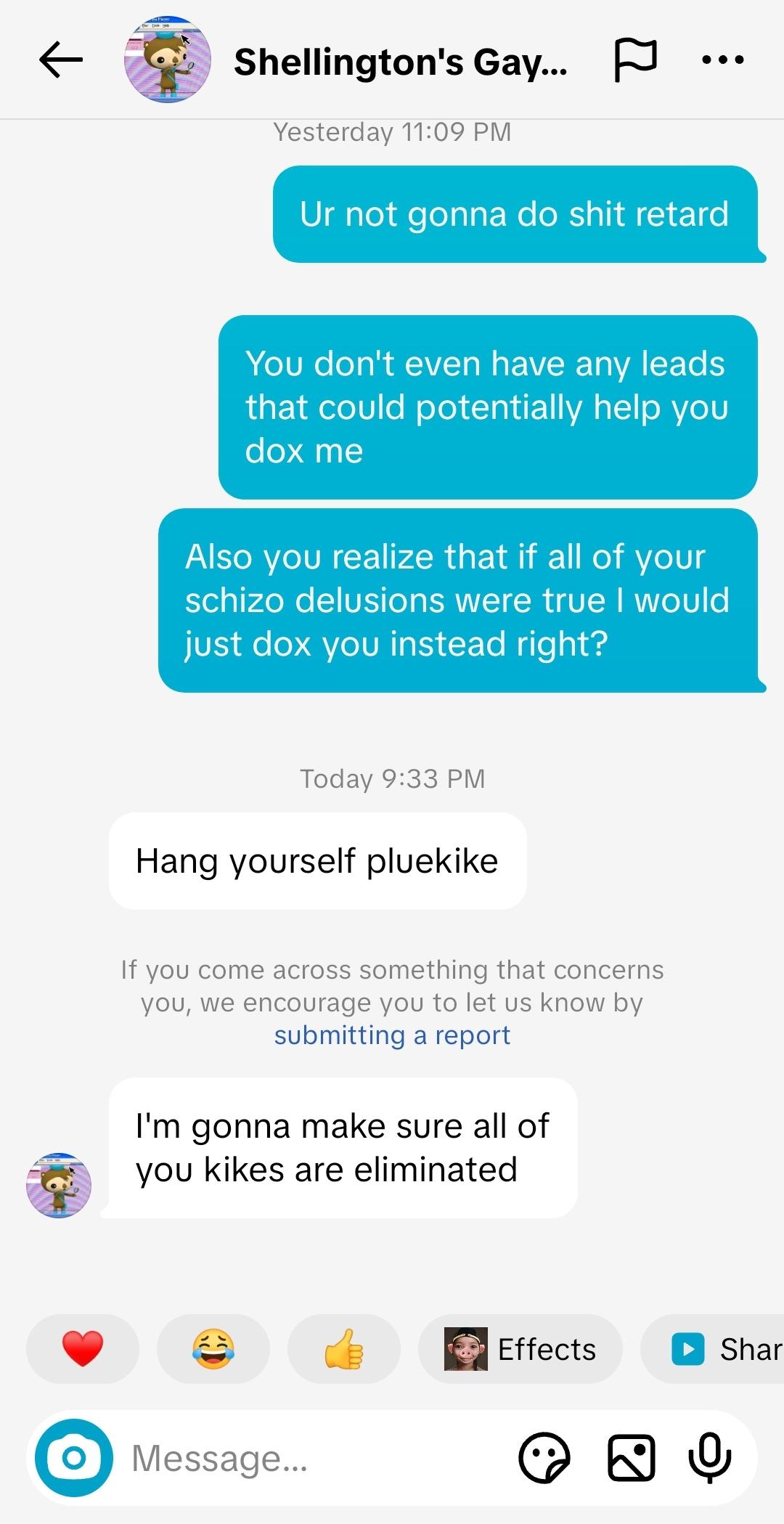Attach a photo from the gallery icon
The width and height of the screenshot is (784, 1524).
tap(631, 1458)
